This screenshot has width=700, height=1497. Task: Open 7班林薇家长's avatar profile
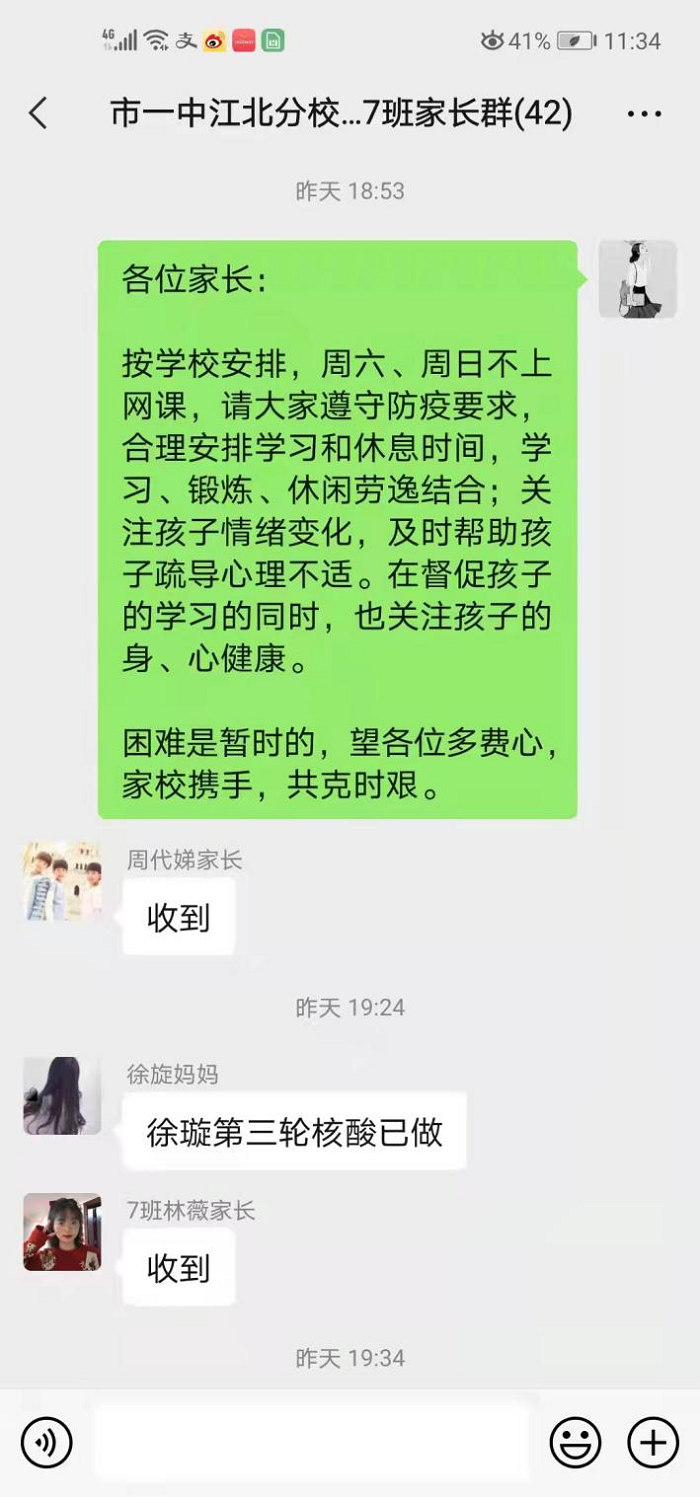point(62,1232)
